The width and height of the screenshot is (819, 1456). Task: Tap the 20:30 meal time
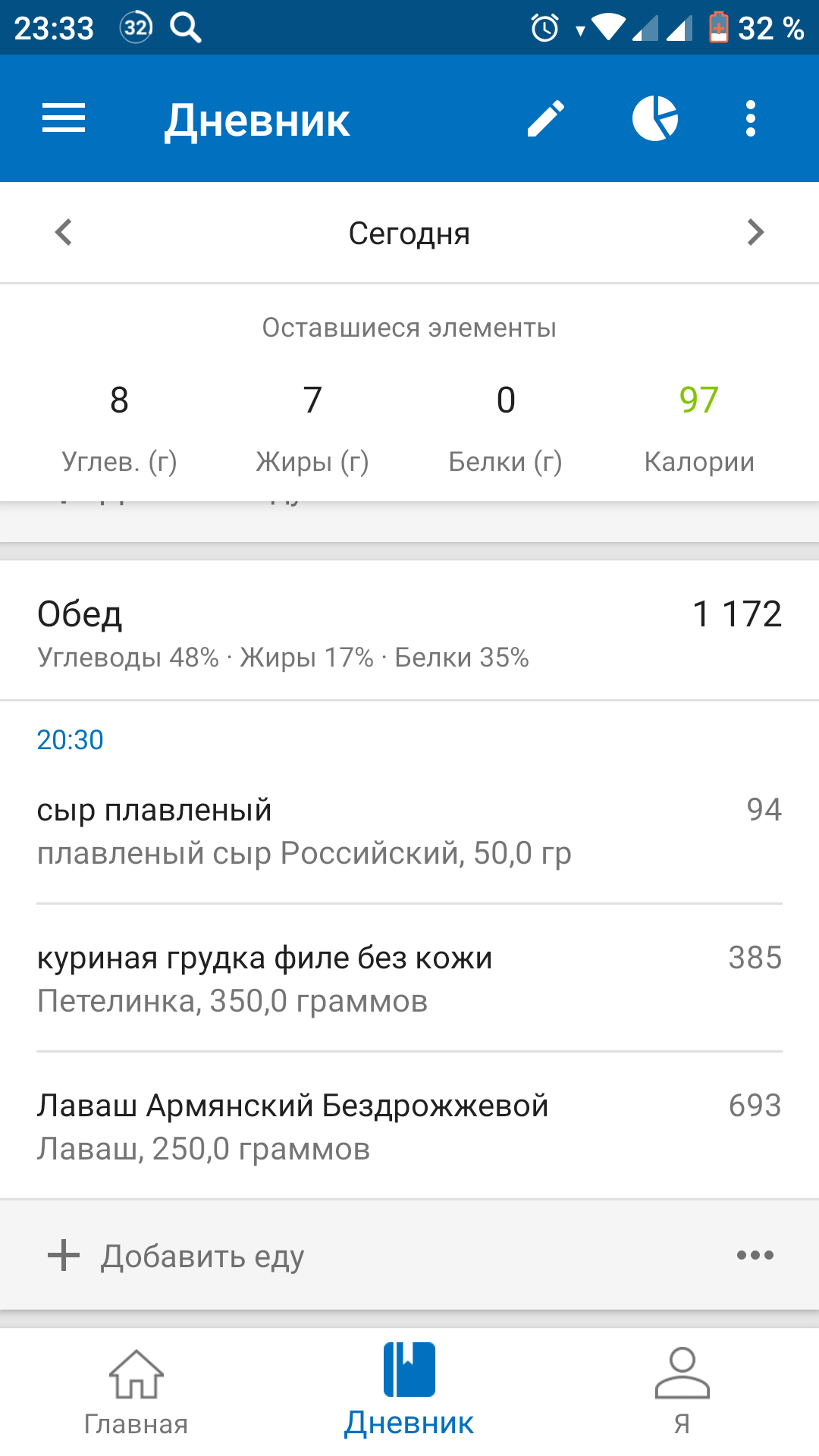(70, 739)
